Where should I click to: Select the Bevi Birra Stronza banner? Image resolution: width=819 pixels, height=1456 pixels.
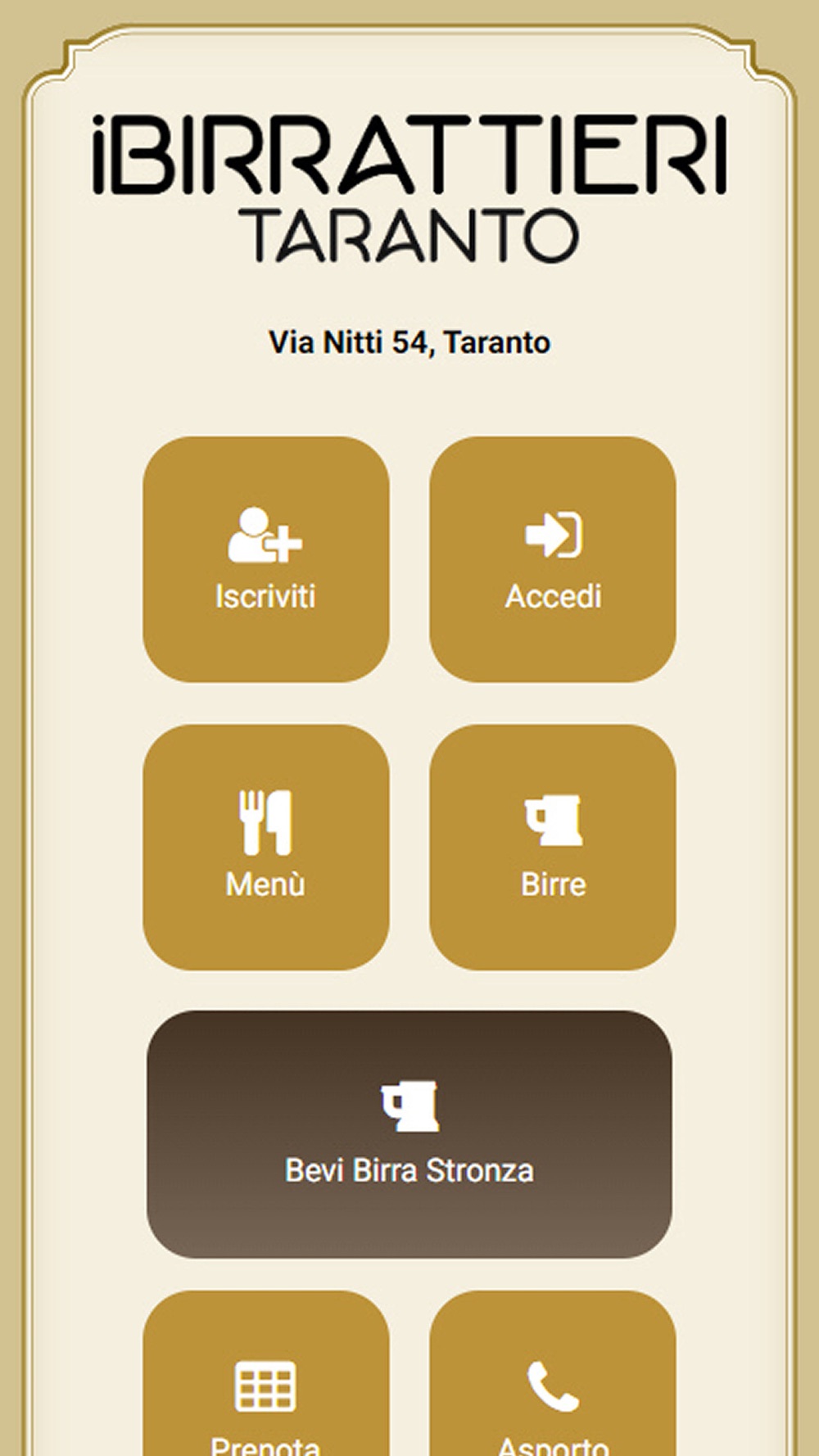[409, 1134]
